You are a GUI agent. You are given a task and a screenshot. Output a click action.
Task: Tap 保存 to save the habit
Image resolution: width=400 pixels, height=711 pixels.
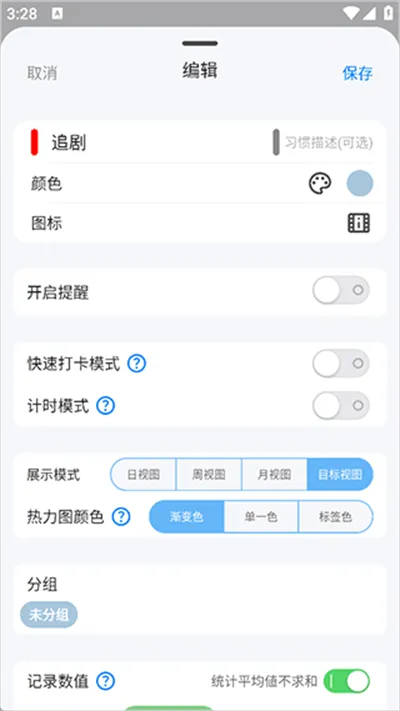[x=357, y=73]
